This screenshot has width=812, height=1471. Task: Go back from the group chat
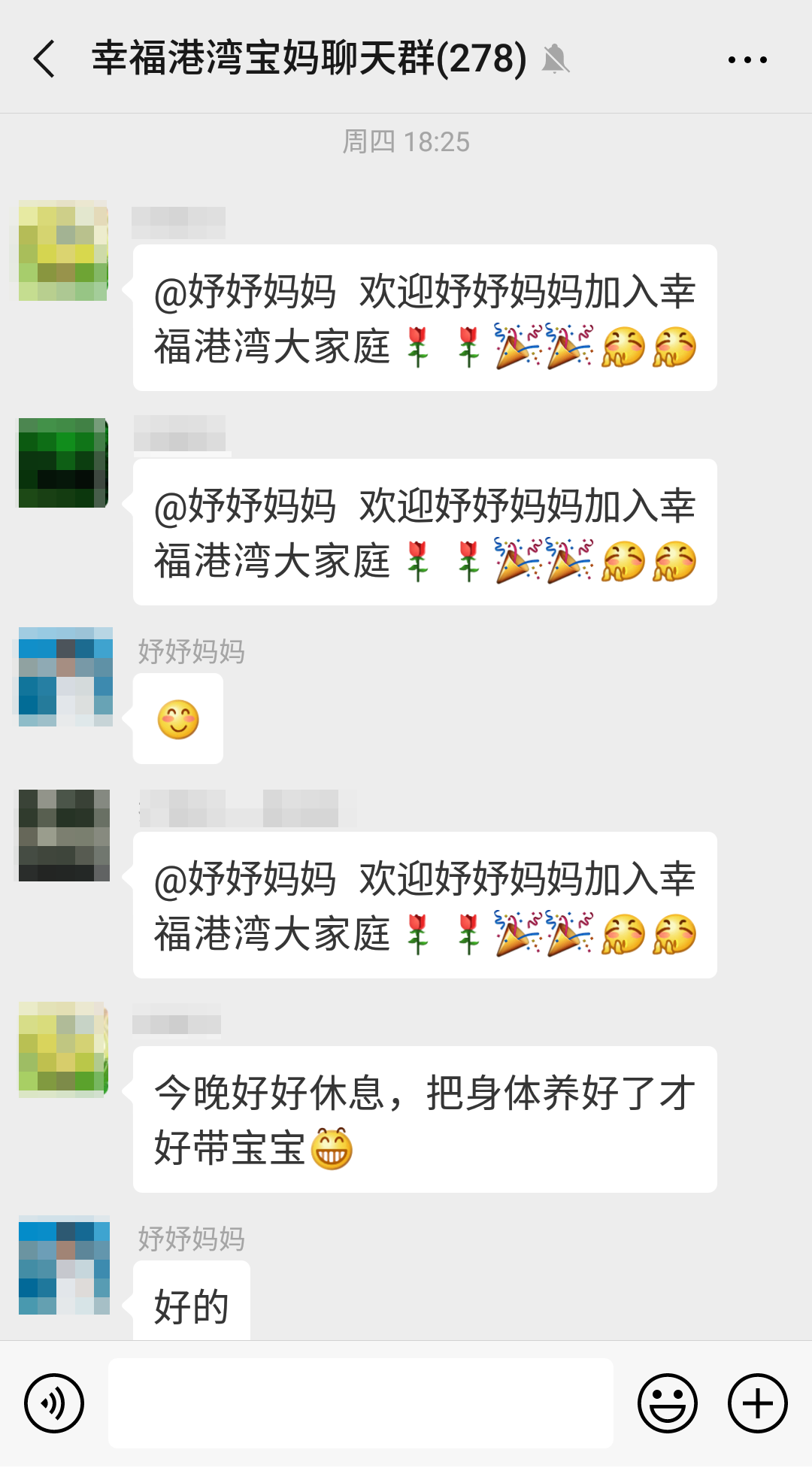(45, 59)
